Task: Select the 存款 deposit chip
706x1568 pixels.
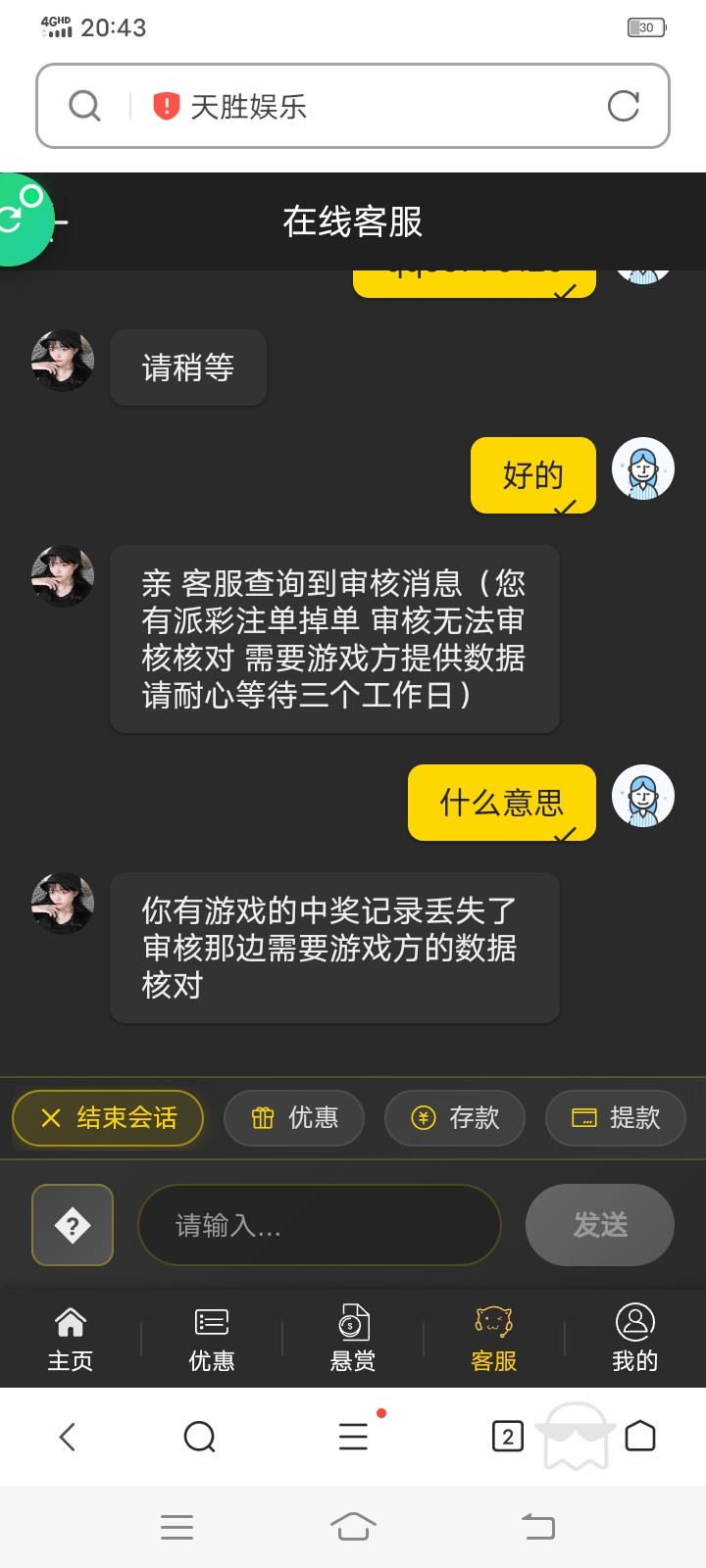Action: tap(455, 1117)
